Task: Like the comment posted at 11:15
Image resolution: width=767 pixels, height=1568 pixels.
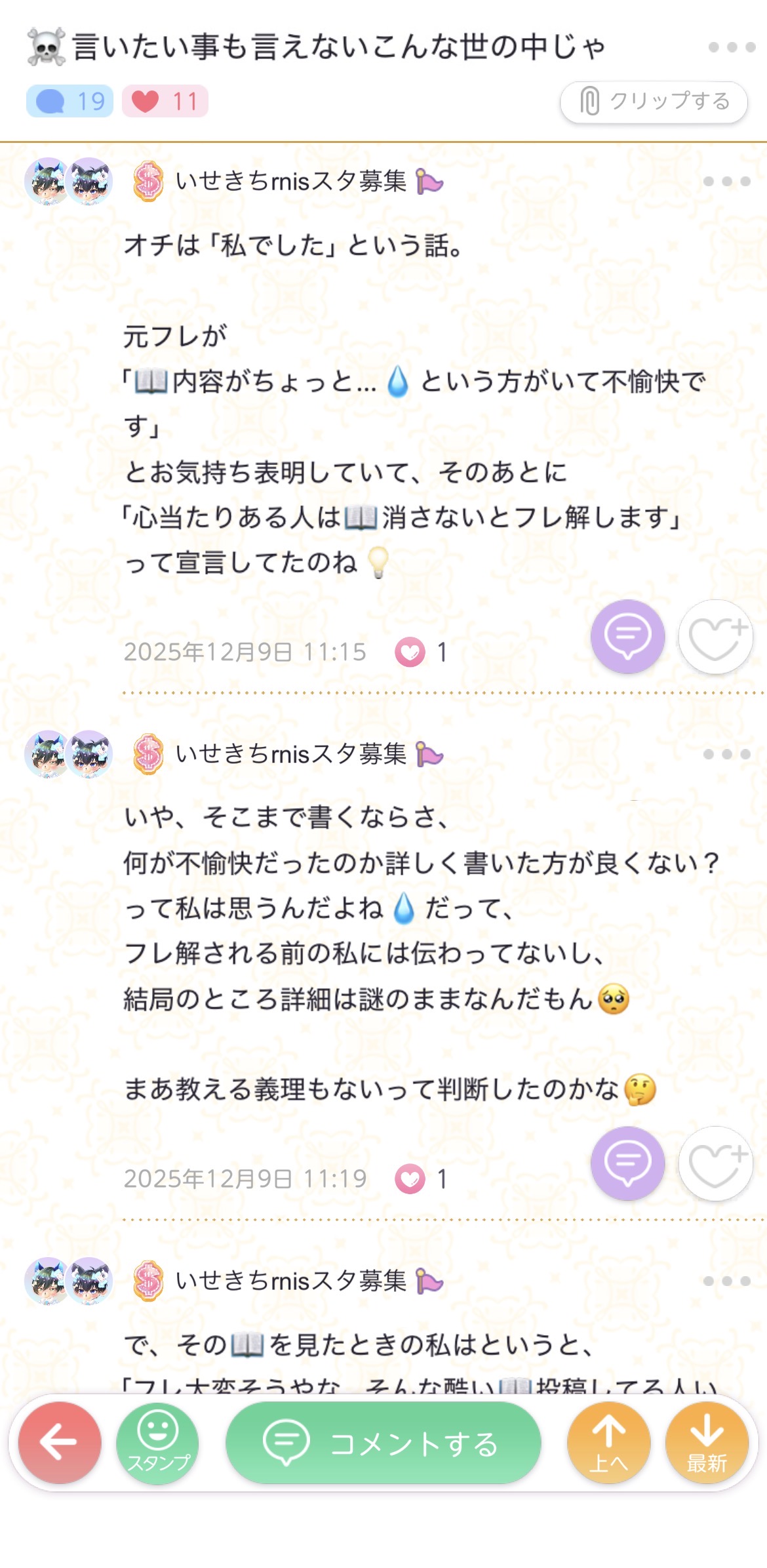Action: pos(715,636)
